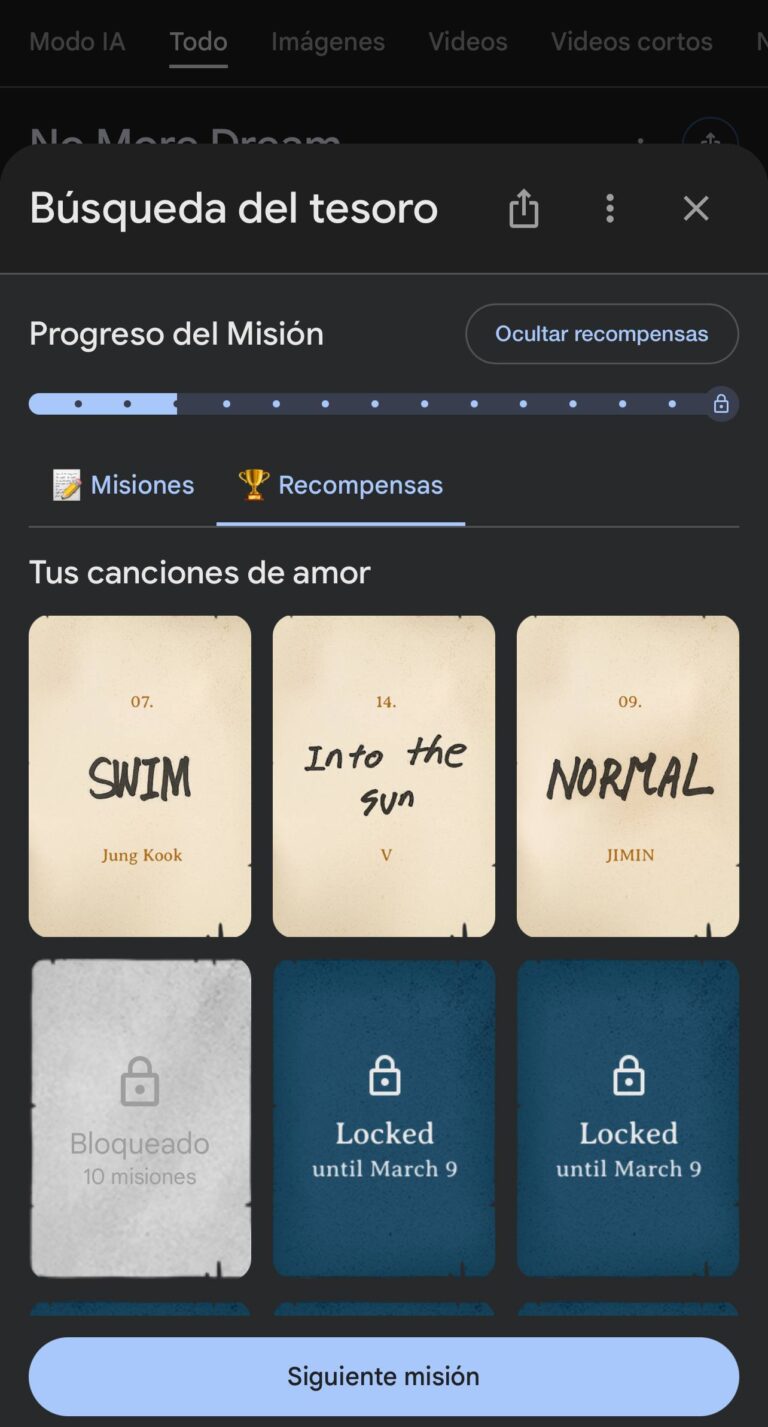Screen dimensions: 768x1427
Task: Select the Recompensas tab
Action: (x=341, y=485)
